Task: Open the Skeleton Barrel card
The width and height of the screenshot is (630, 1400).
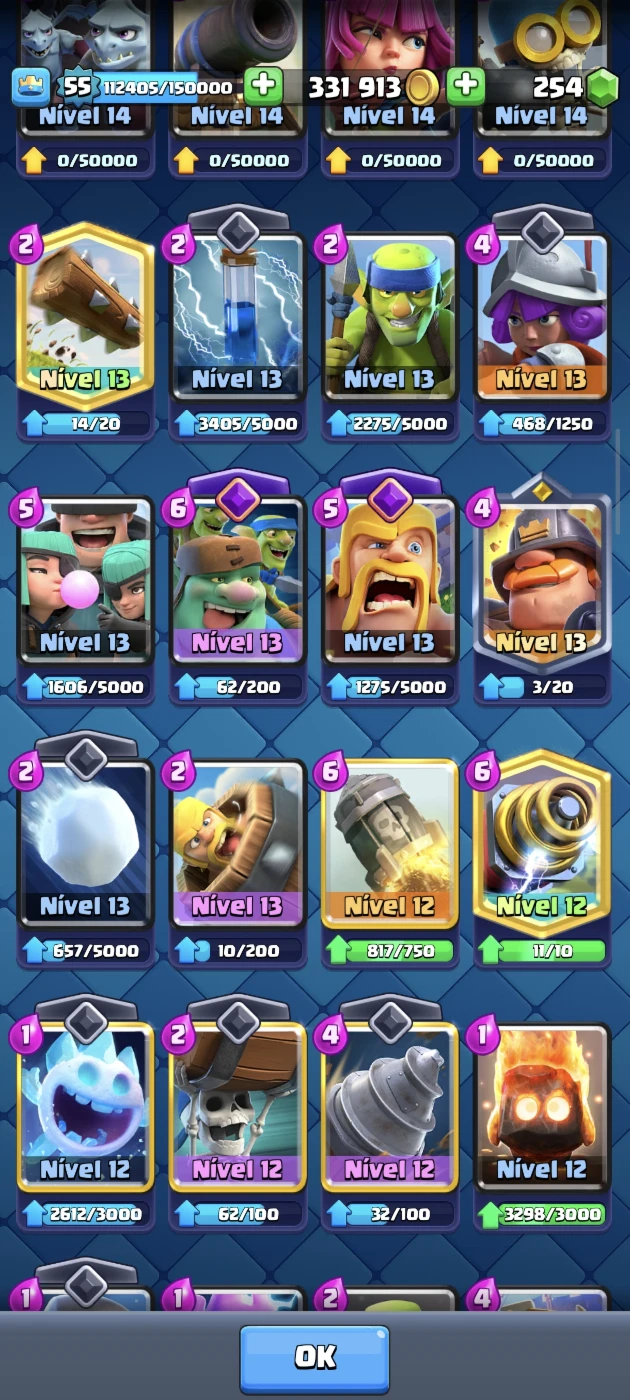Action: [x=238, y=1108]
